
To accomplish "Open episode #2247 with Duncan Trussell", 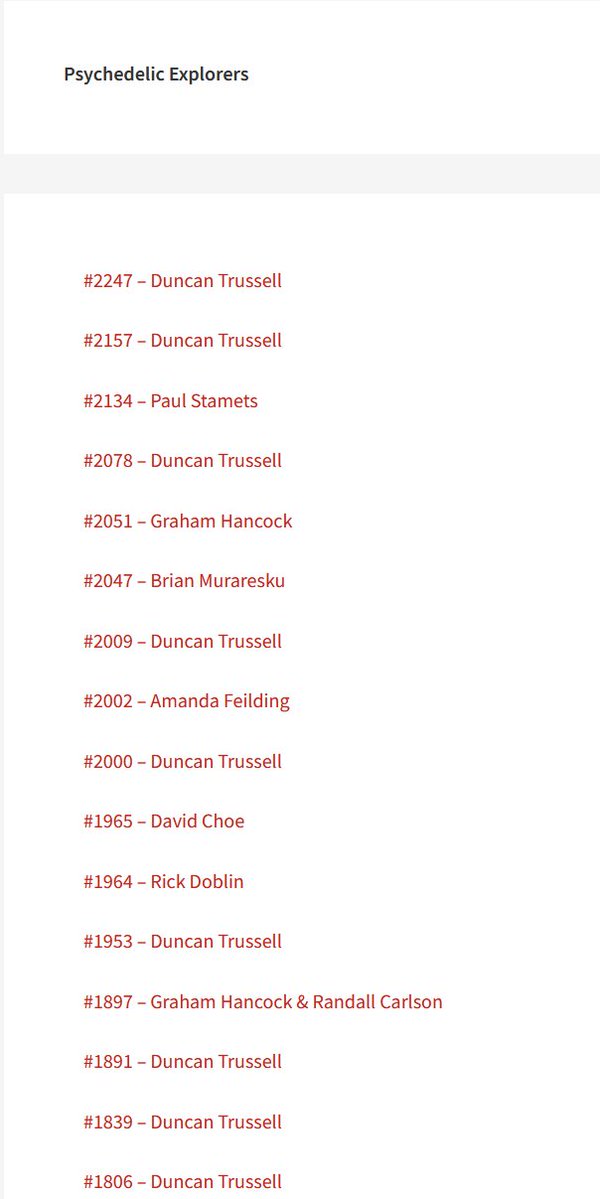I will tap(183, 281).
